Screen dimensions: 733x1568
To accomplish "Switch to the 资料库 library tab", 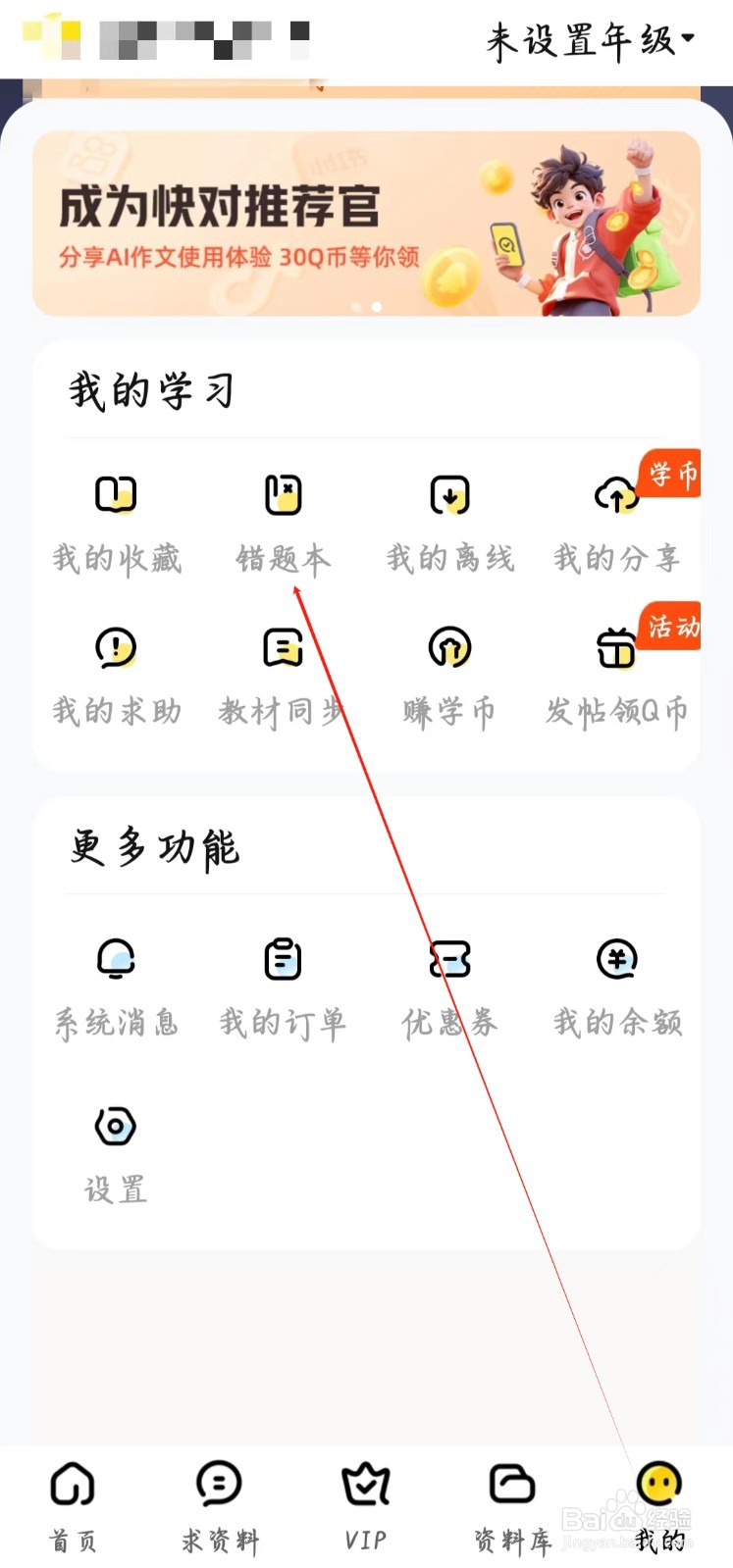I will 511,1500.
